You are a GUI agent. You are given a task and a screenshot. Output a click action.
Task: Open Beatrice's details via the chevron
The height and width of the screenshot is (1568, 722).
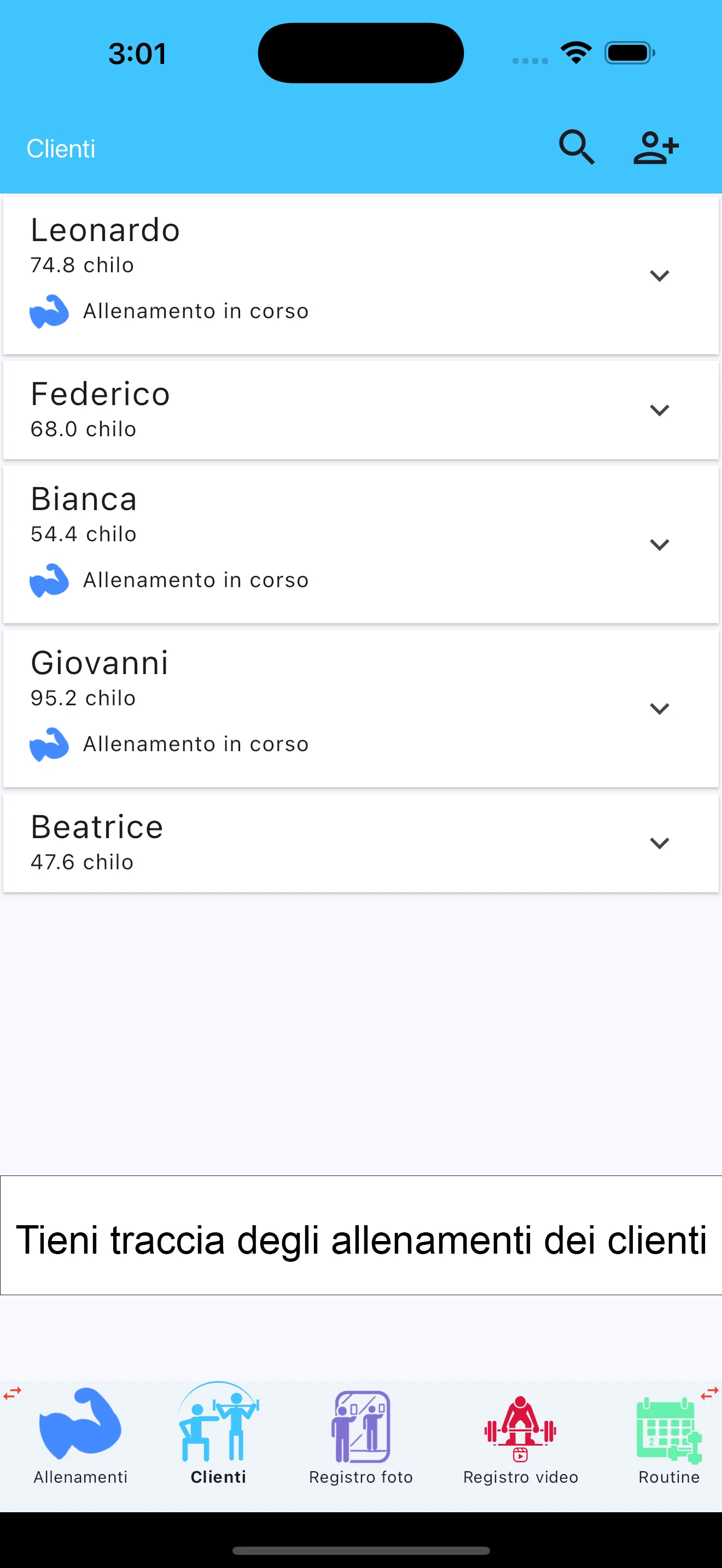click(x=659, y=842)
